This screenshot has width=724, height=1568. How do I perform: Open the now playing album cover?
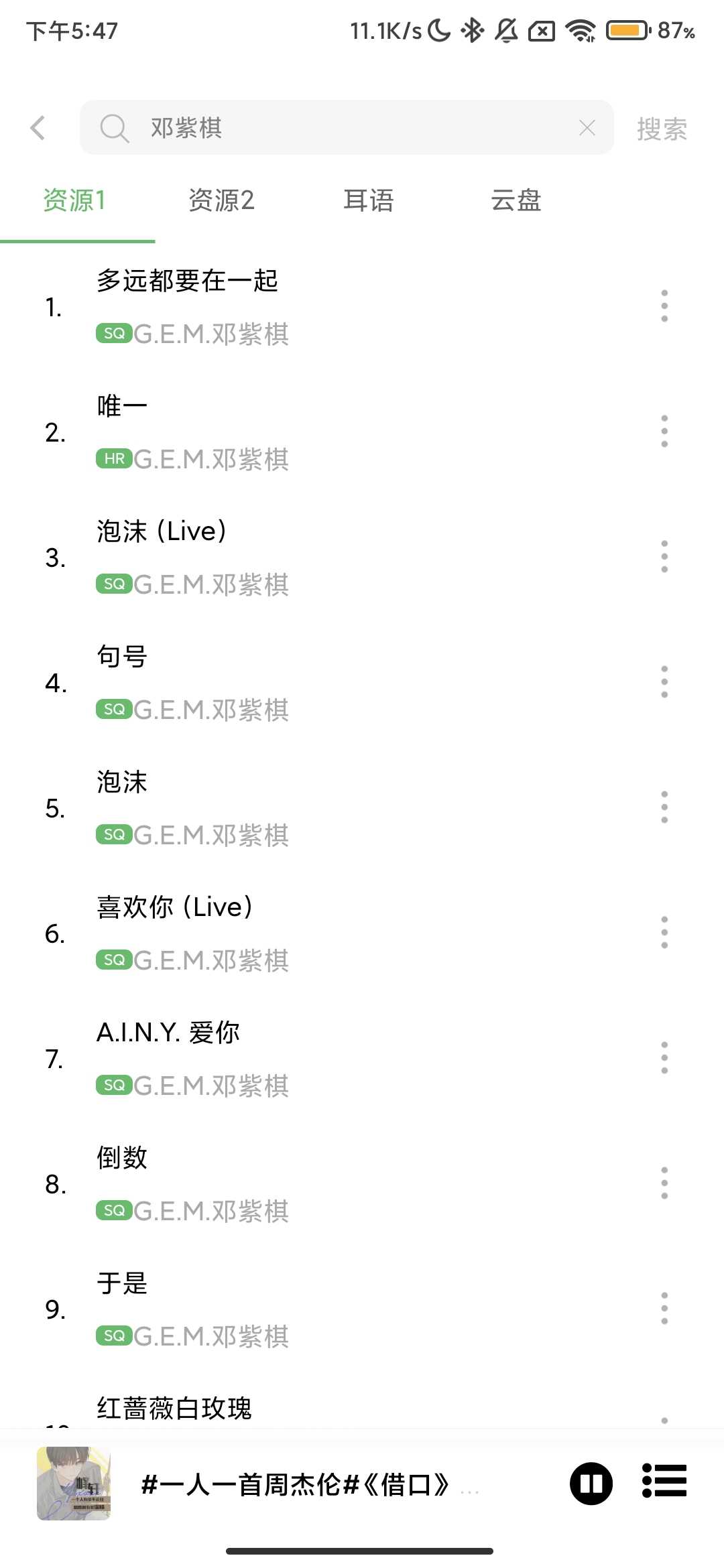click(x=74, y=1483)
